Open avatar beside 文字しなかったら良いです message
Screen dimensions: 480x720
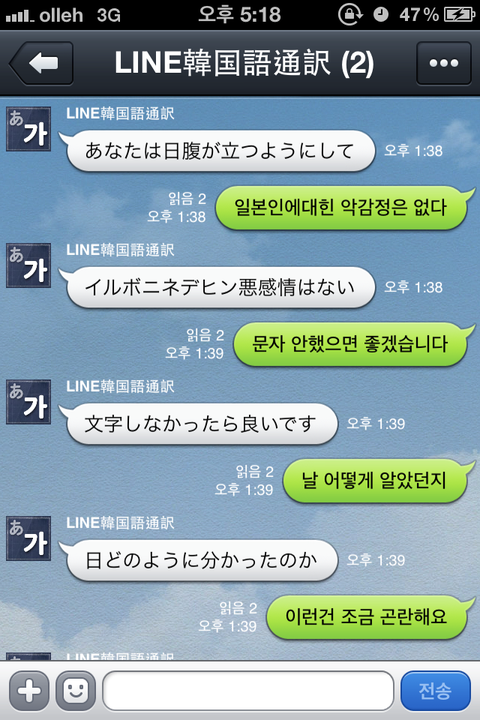(x=28, y=402)
